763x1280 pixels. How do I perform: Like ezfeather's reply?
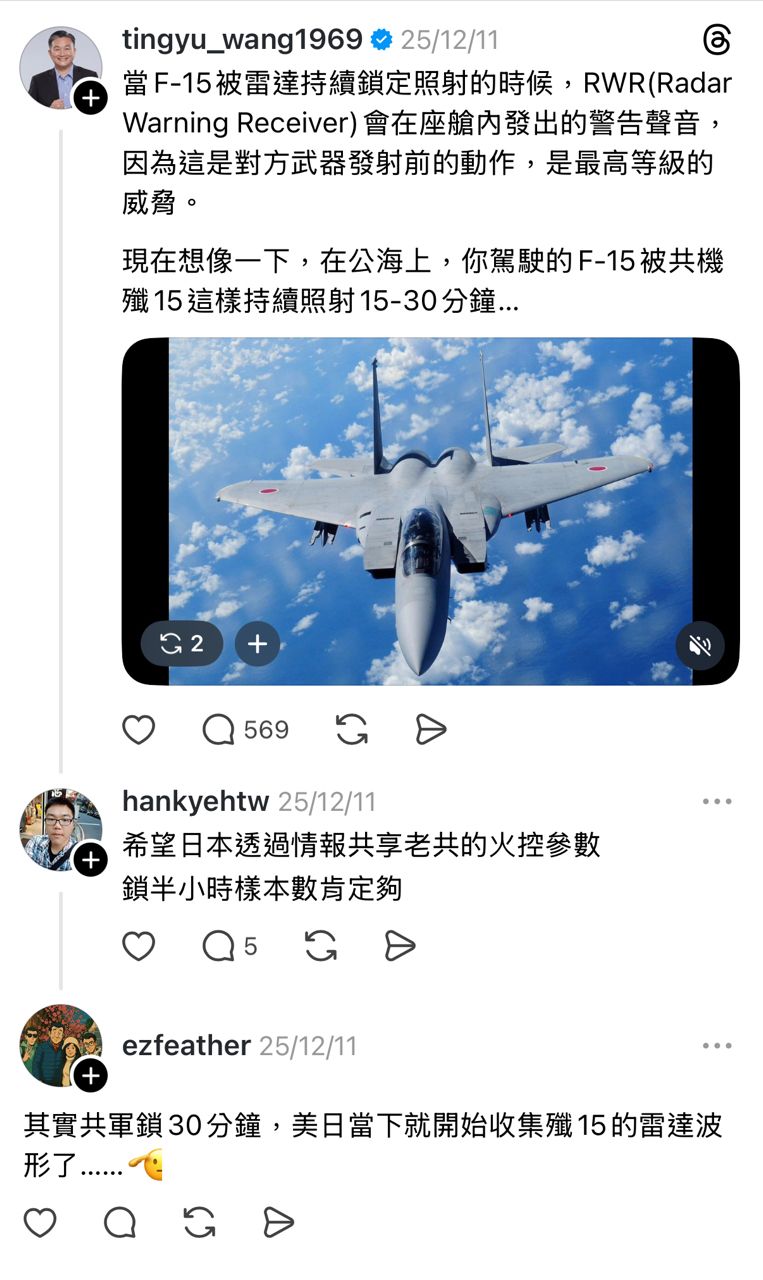[x=40, y=1222]
